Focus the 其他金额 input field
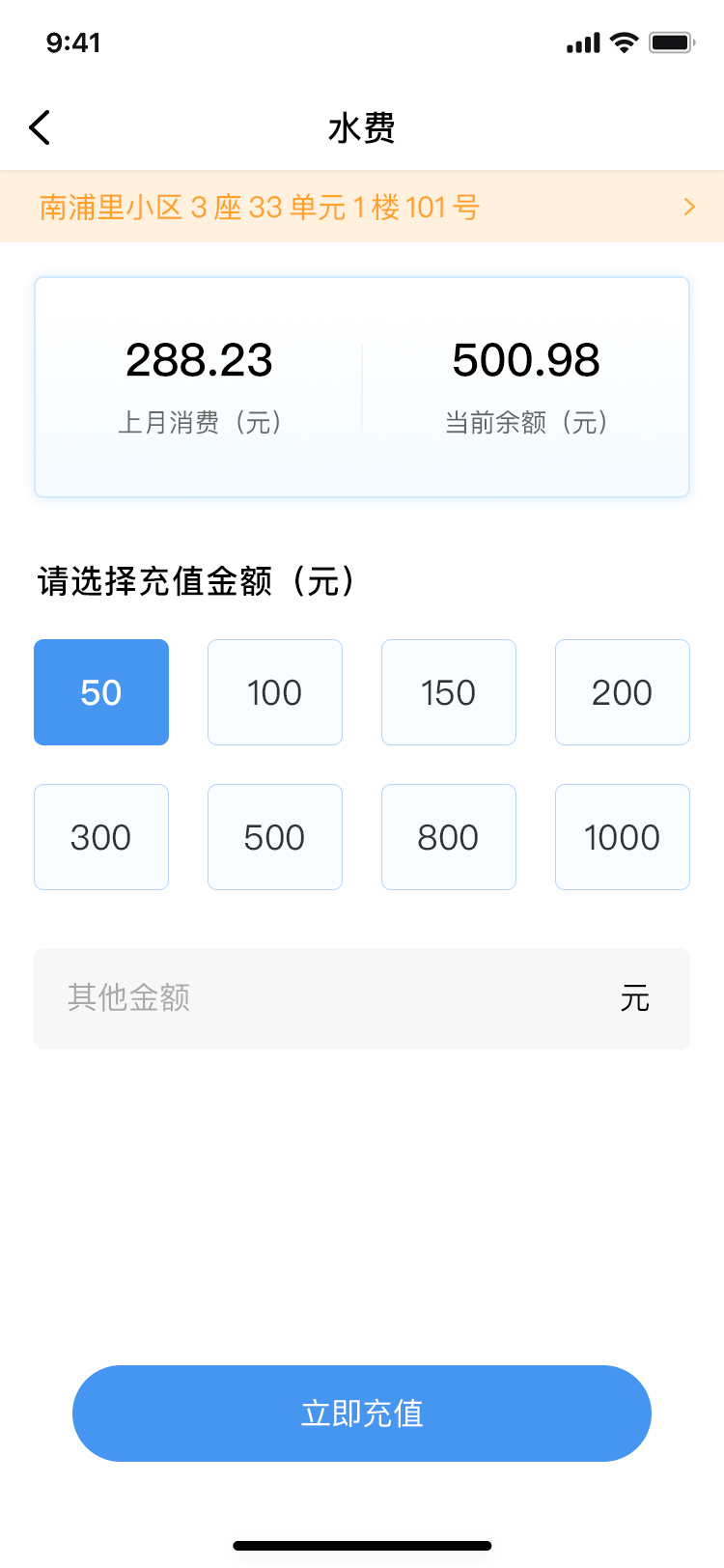Viewport: 724px width, 1568px height. (328, 998)
